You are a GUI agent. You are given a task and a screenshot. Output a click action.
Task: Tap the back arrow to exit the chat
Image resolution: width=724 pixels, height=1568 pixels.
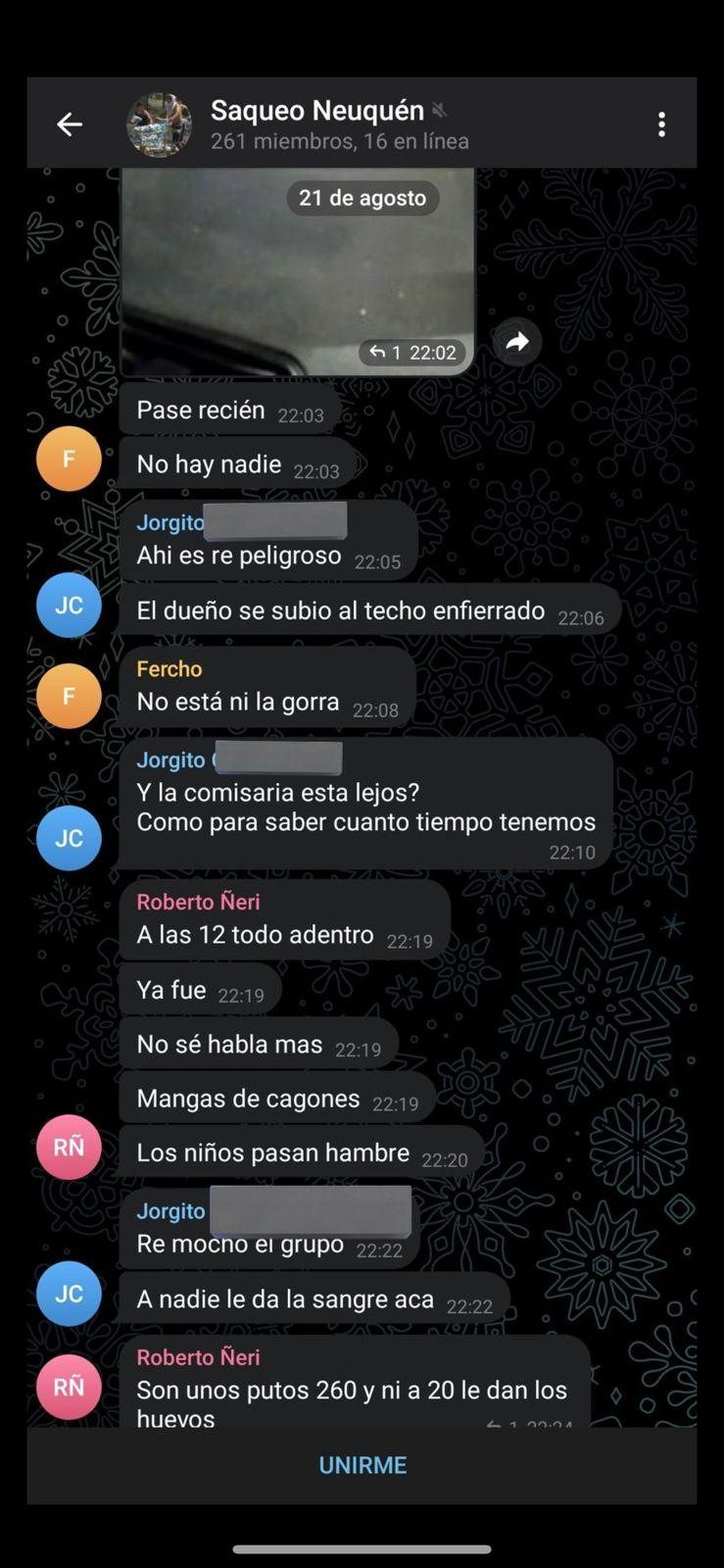click(69, 123)
